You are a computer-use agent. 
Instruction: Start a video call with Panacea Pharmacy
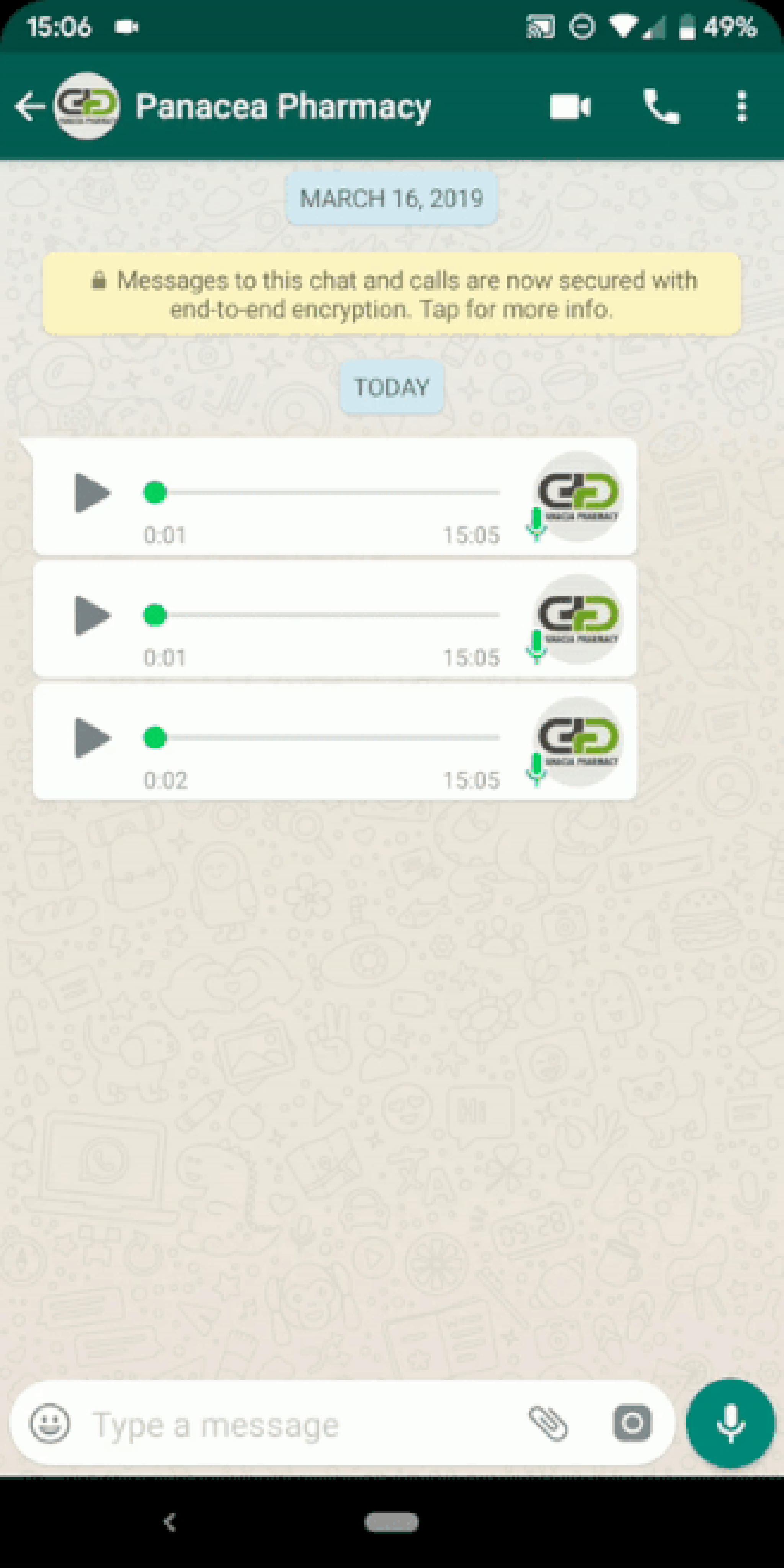tap(570, 107)
